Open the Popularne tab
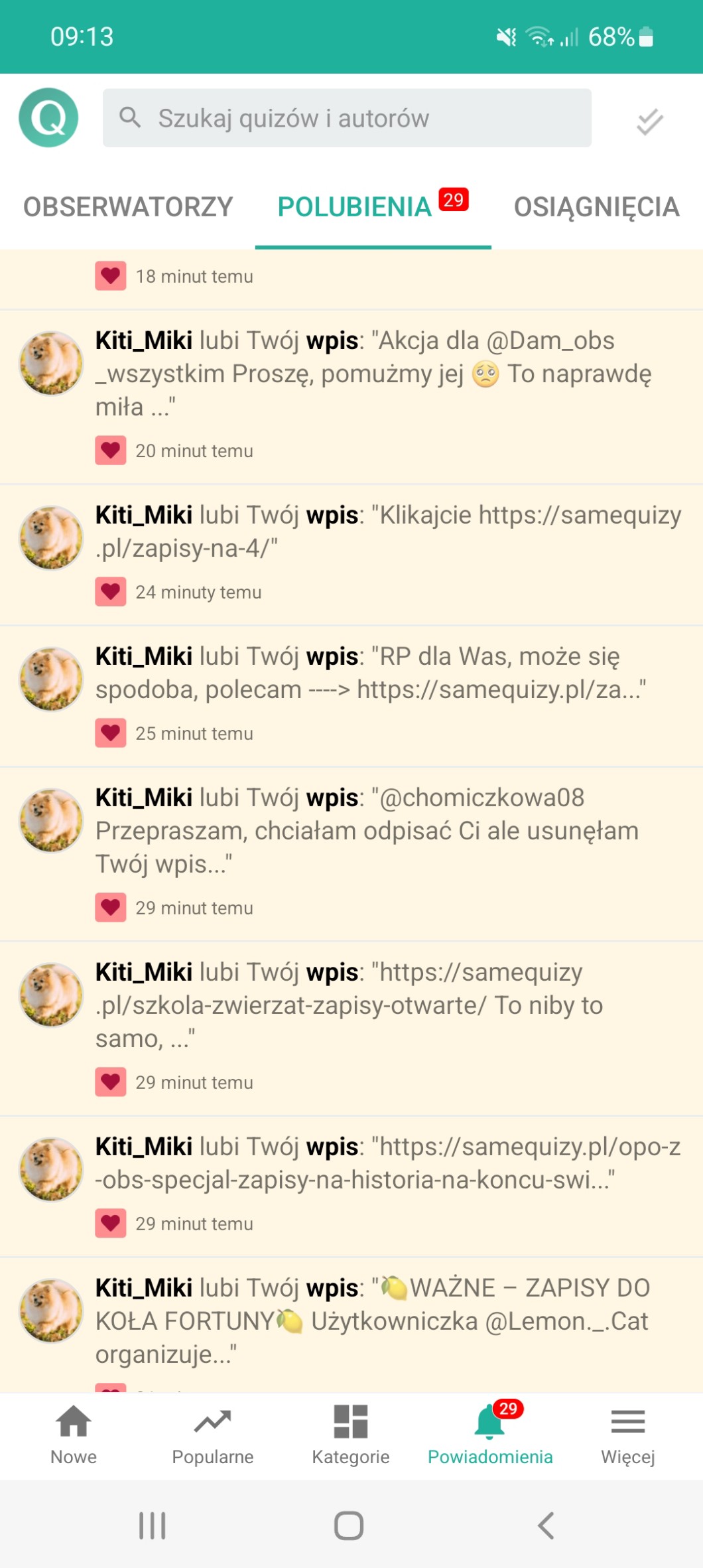Image resolution: width=703 pixels, height=1568 pixels. [212, 1435]
